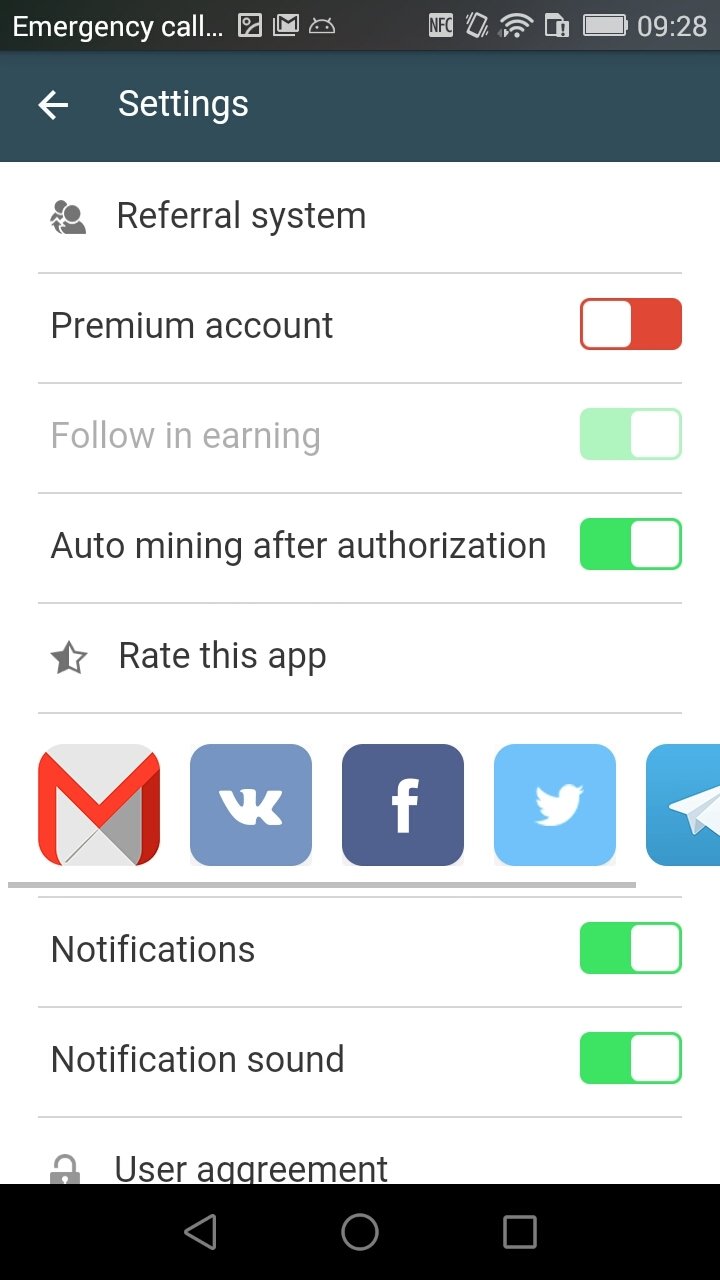Open the User agreement row
The image size is (720, 1280).
[360, 1152]
